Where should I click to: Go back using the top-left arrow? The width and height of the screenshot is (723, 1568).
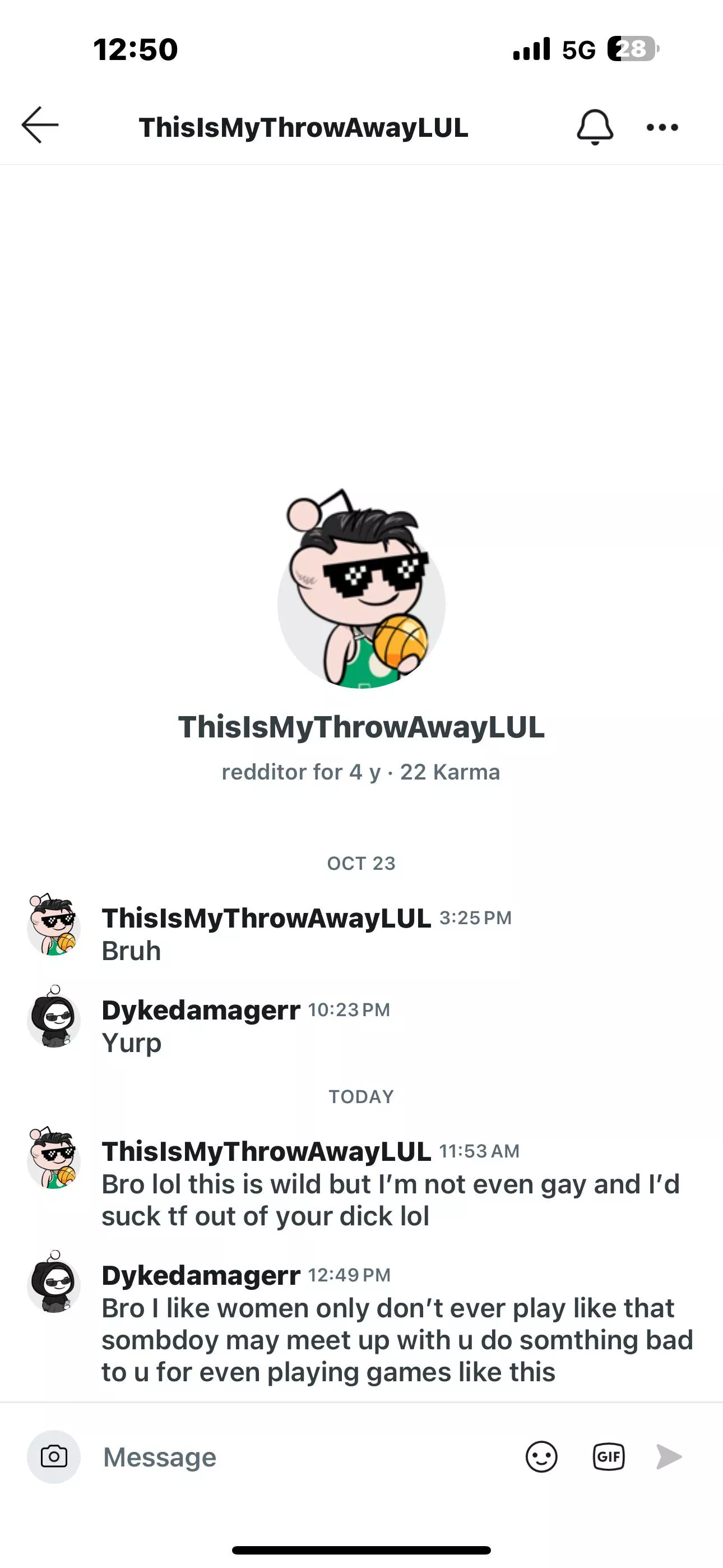(40, 126)
